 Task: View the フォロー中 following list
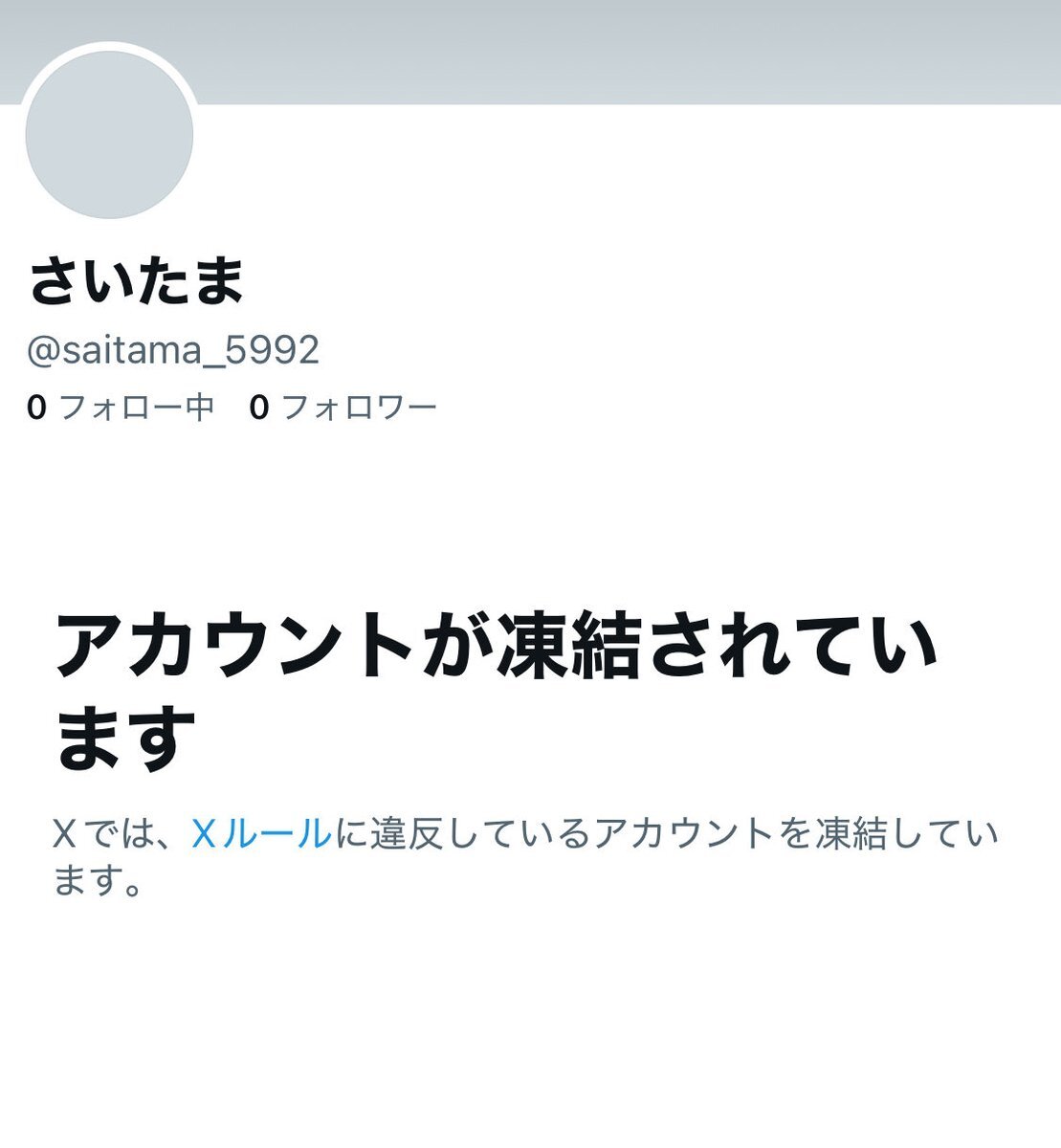pyautogui.click(x=121, y=408)
